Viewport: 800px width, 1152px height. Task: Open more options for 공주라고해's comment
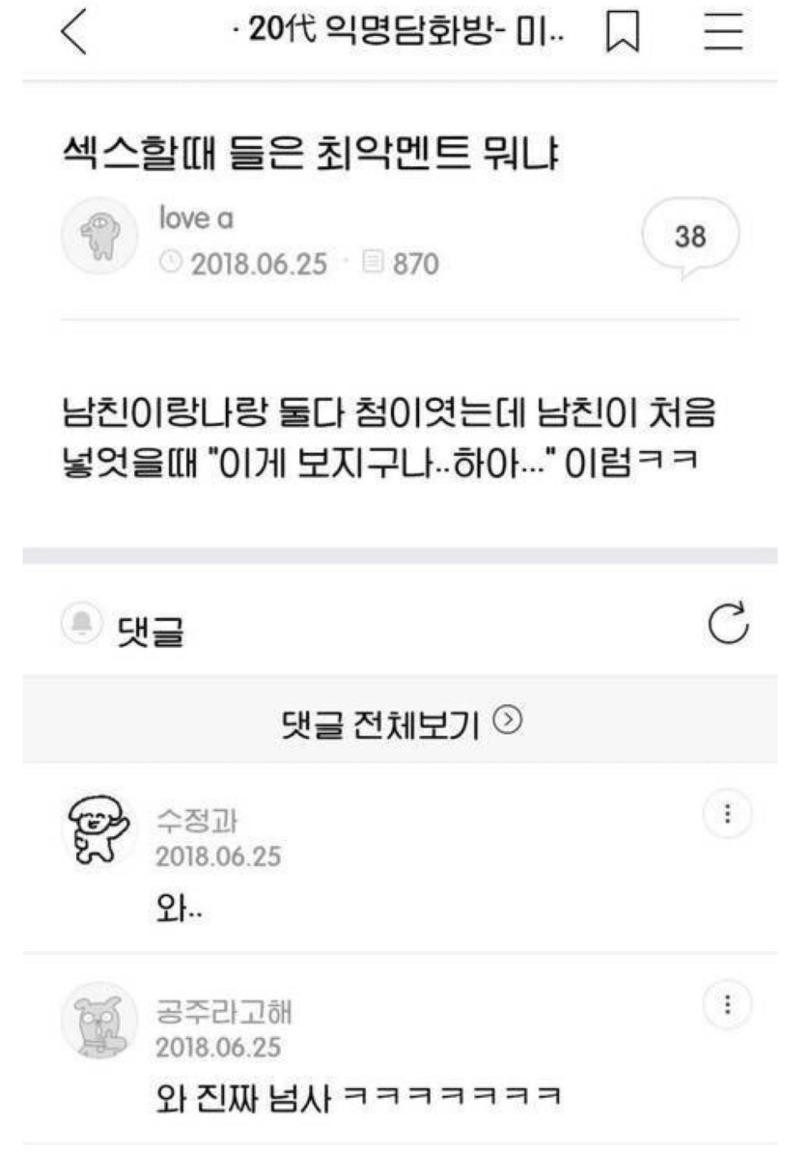click(728, 1004)
